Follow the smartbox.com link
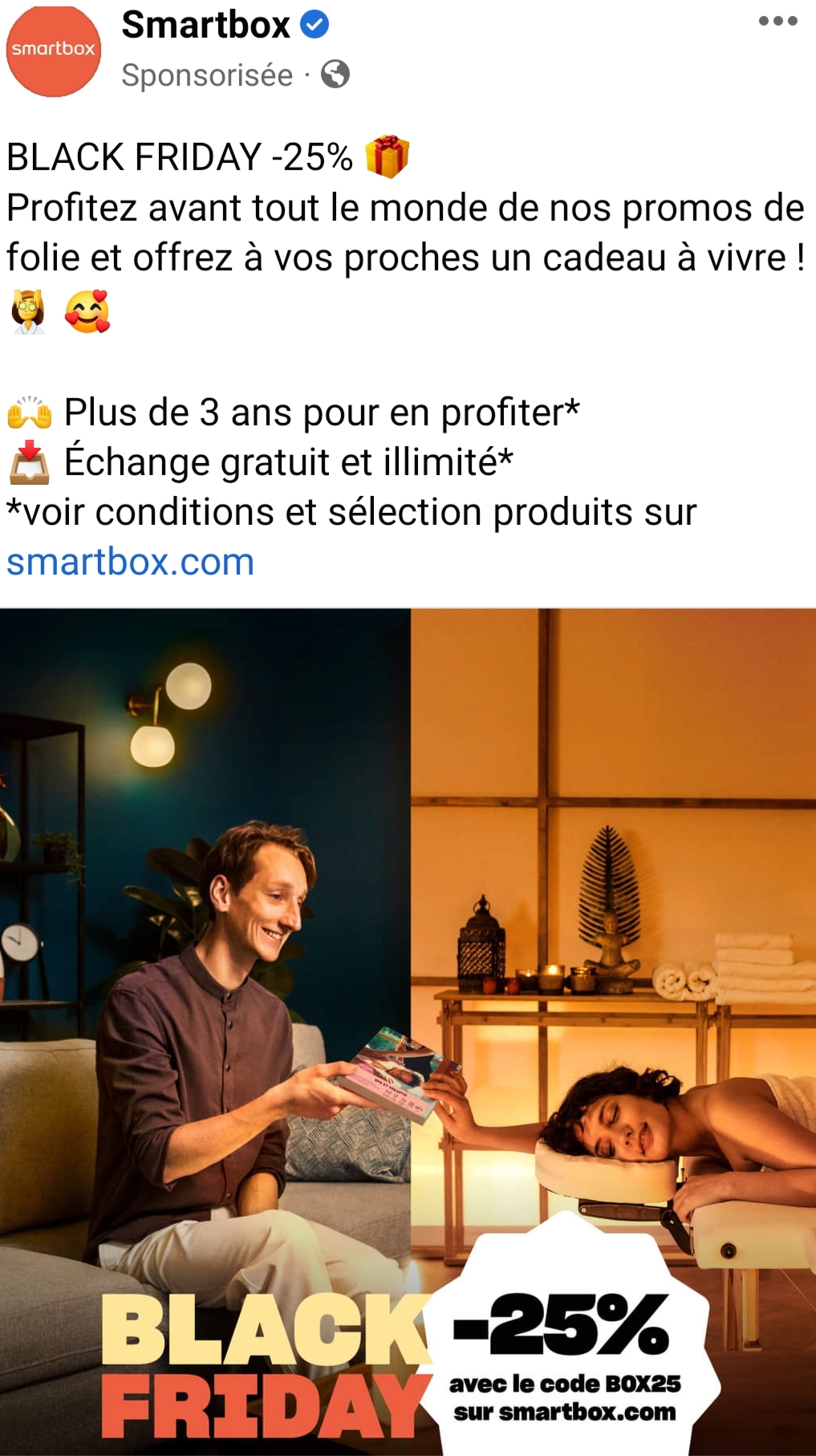This screenshot has height=1456, width=816. tap(131, 562)
